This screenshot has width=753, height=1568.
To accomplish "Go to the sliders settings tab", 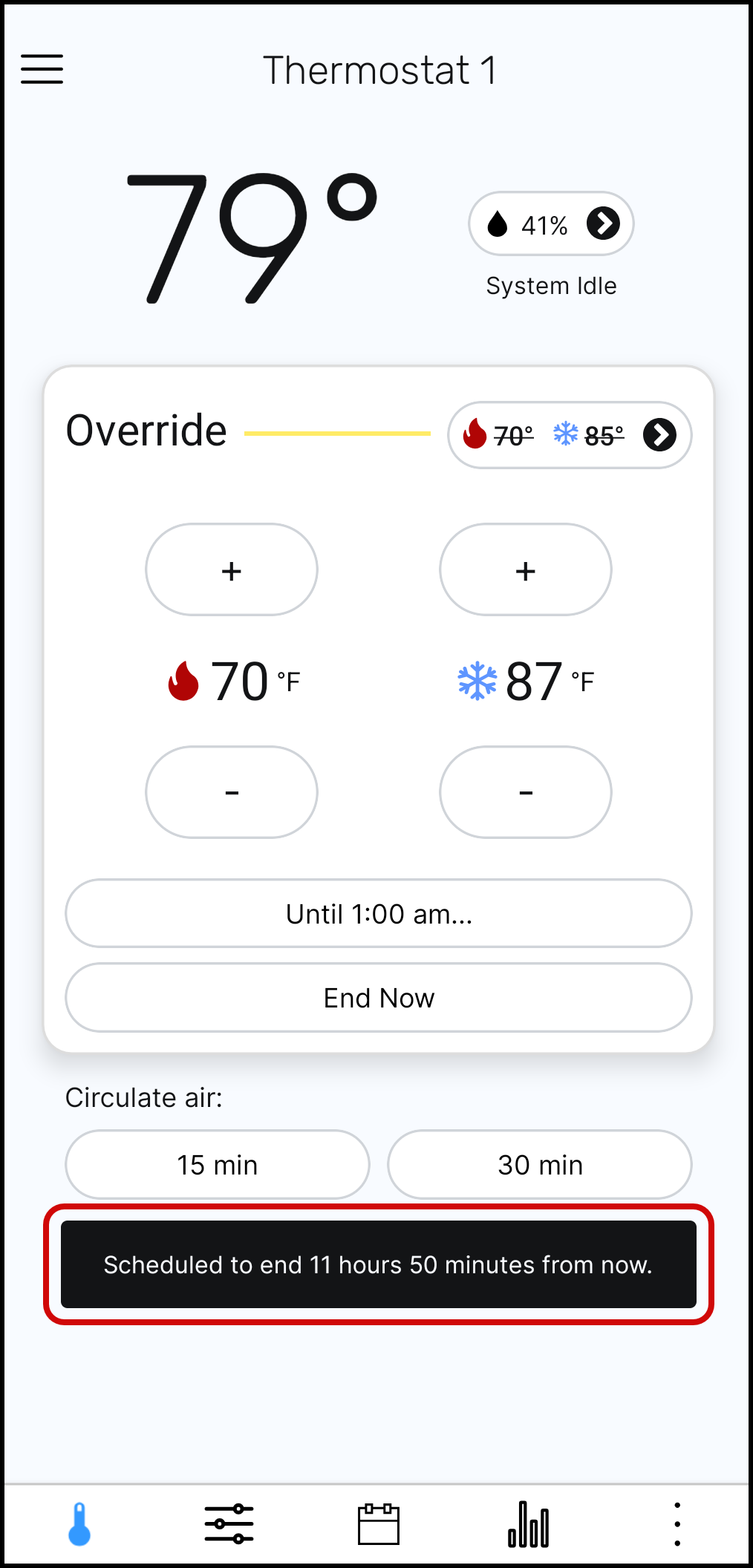I will tap(229, 1524).
